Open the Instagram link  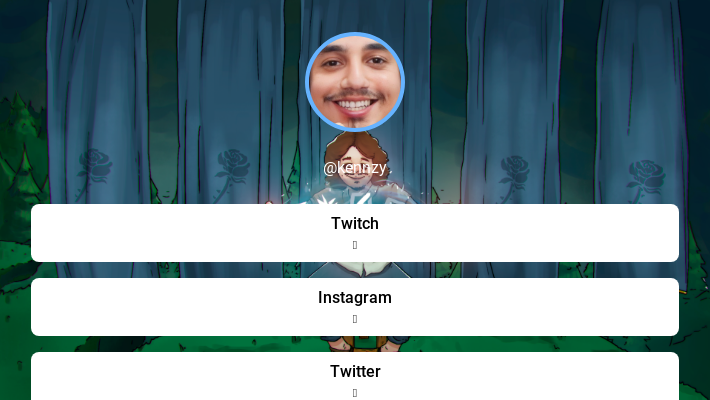tap(354, 306)
